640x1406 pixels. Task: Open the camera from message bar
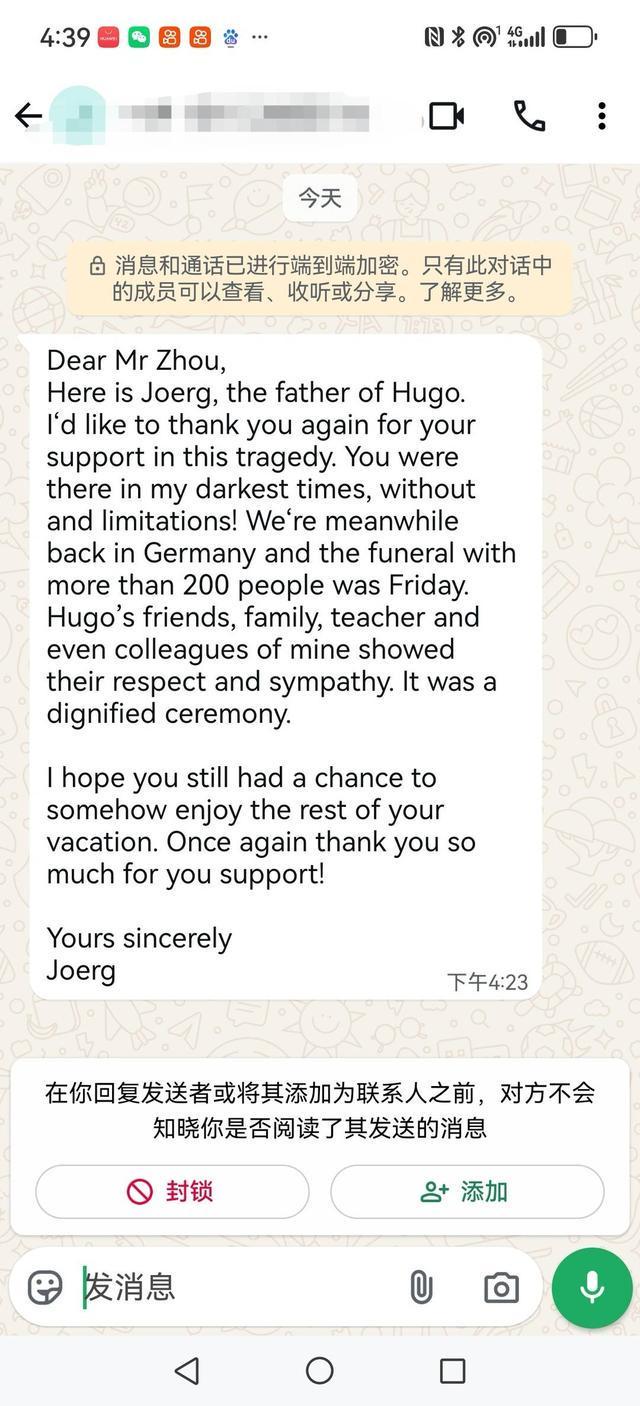(x=501, y=1287)
